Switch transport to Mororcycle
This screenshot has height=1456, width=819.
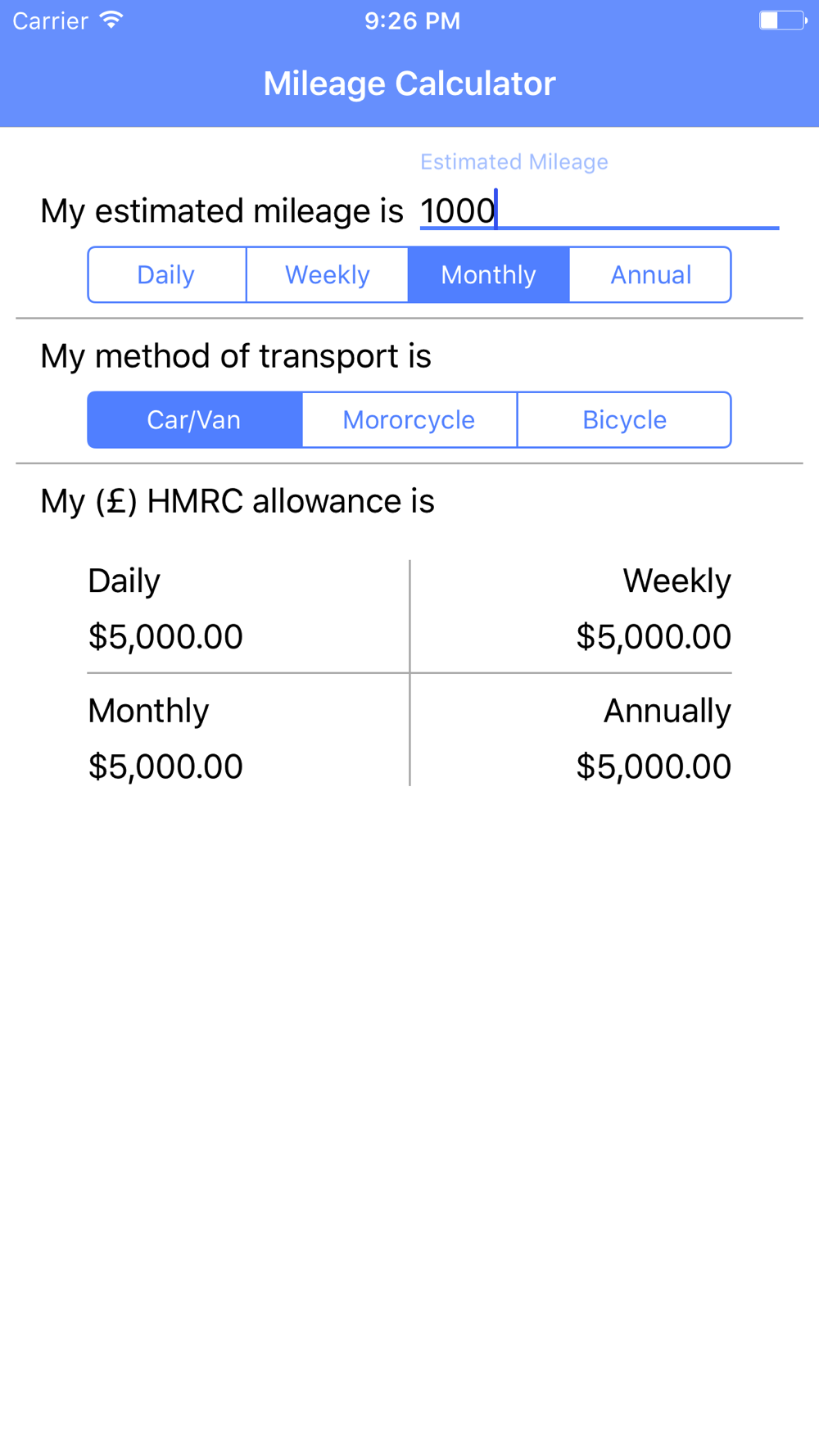(x=409, y=420)
